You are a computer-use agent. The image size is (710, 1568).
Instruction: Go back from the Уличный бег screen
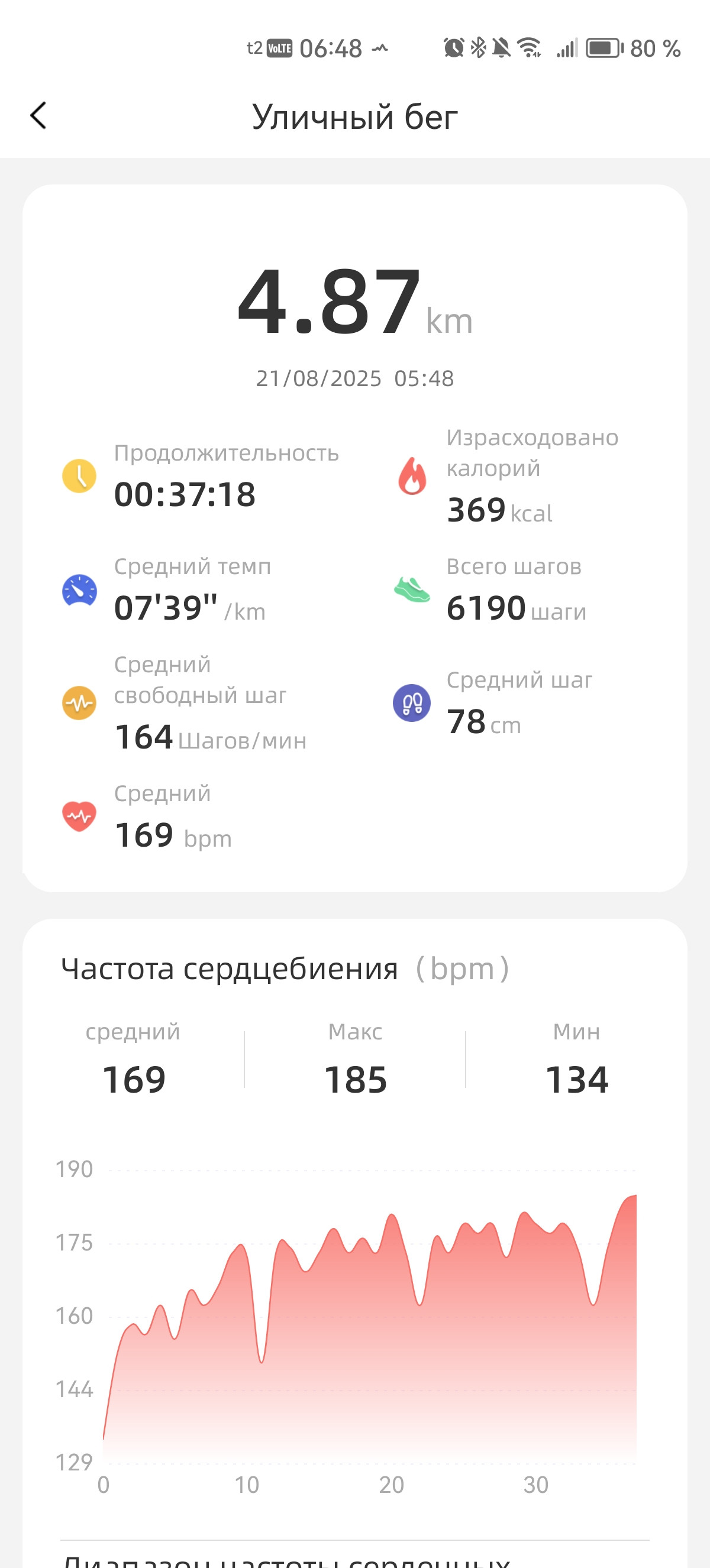tap(38, 116)
